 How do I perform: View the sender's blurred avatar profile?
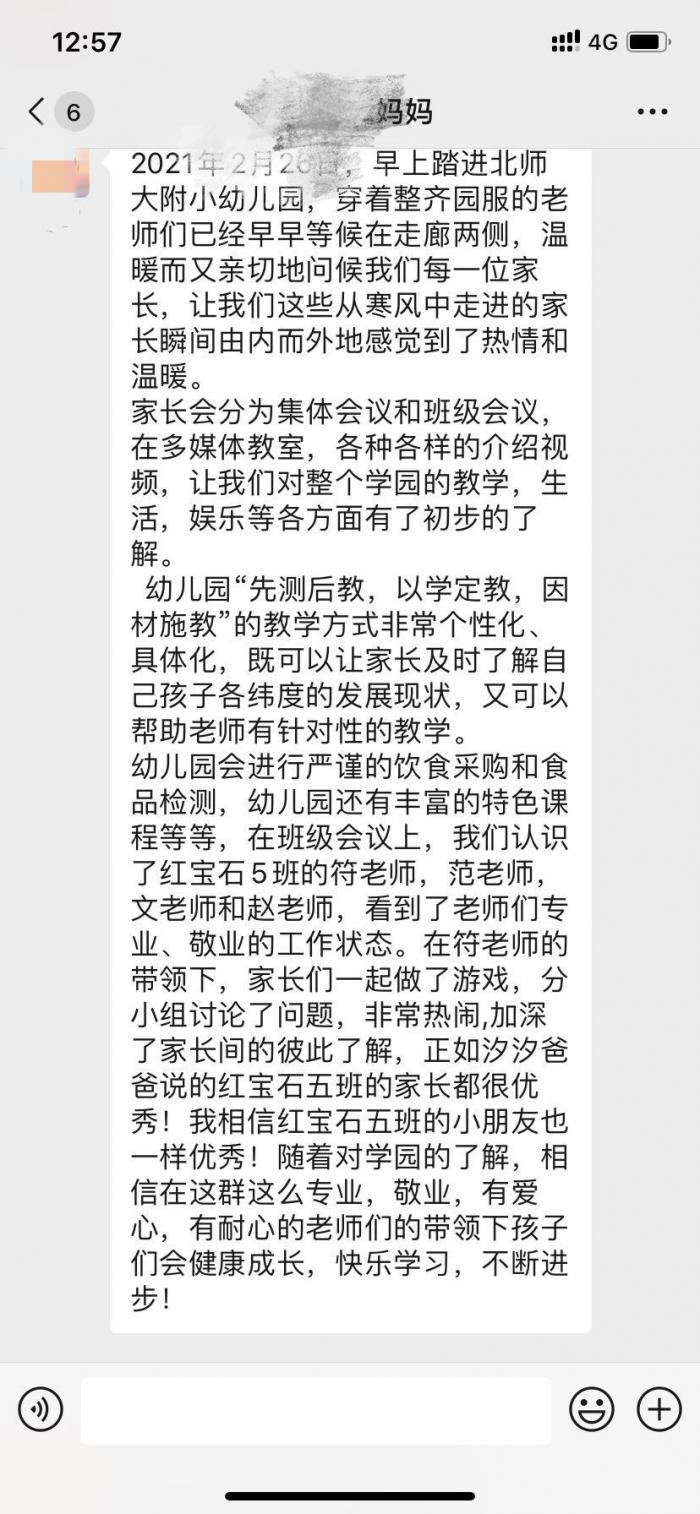[60, 176]
